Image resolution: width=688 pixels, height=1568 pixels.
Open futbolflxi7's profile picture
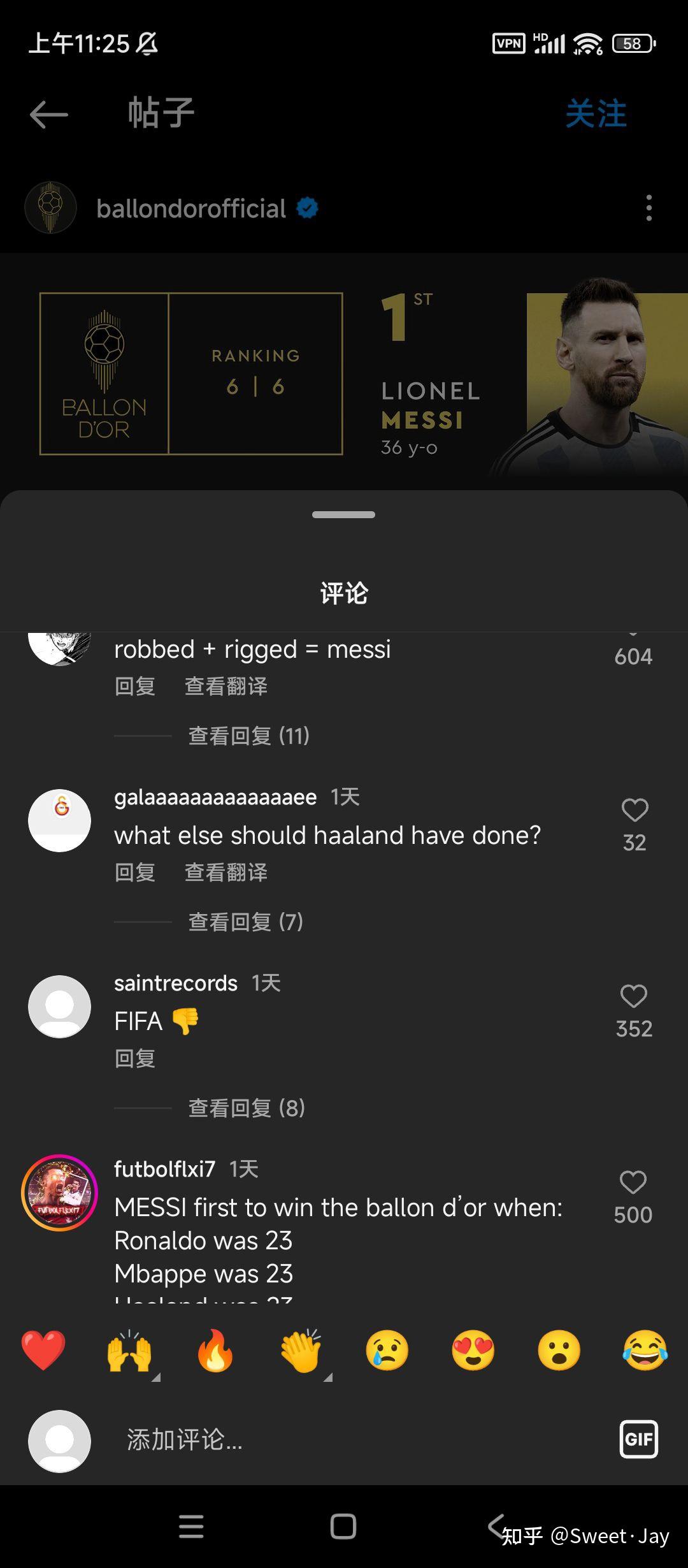60,1193
